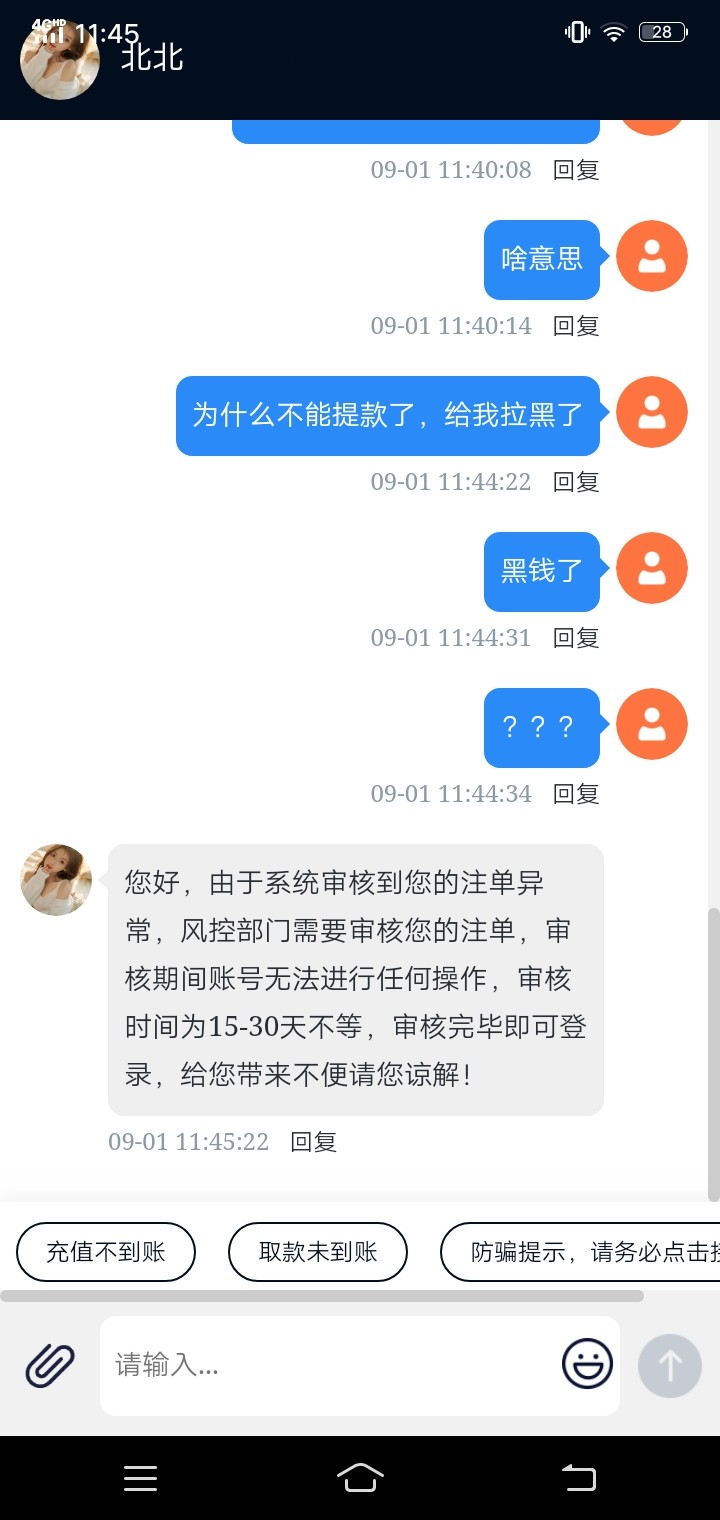
Task: Go back using system navigation bar
Action: pyautogui.click(x=578, y=1478)
